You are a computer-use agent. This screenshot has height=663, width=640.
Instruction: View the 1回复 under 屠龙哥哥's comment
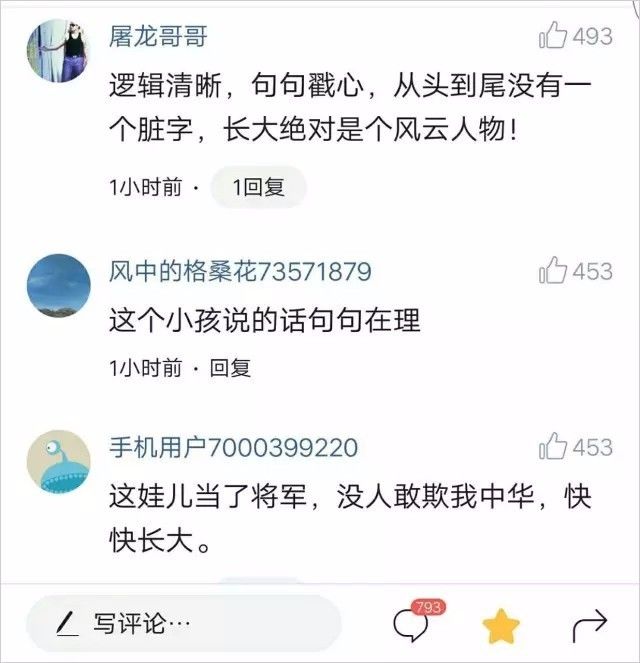coord(258,187)
